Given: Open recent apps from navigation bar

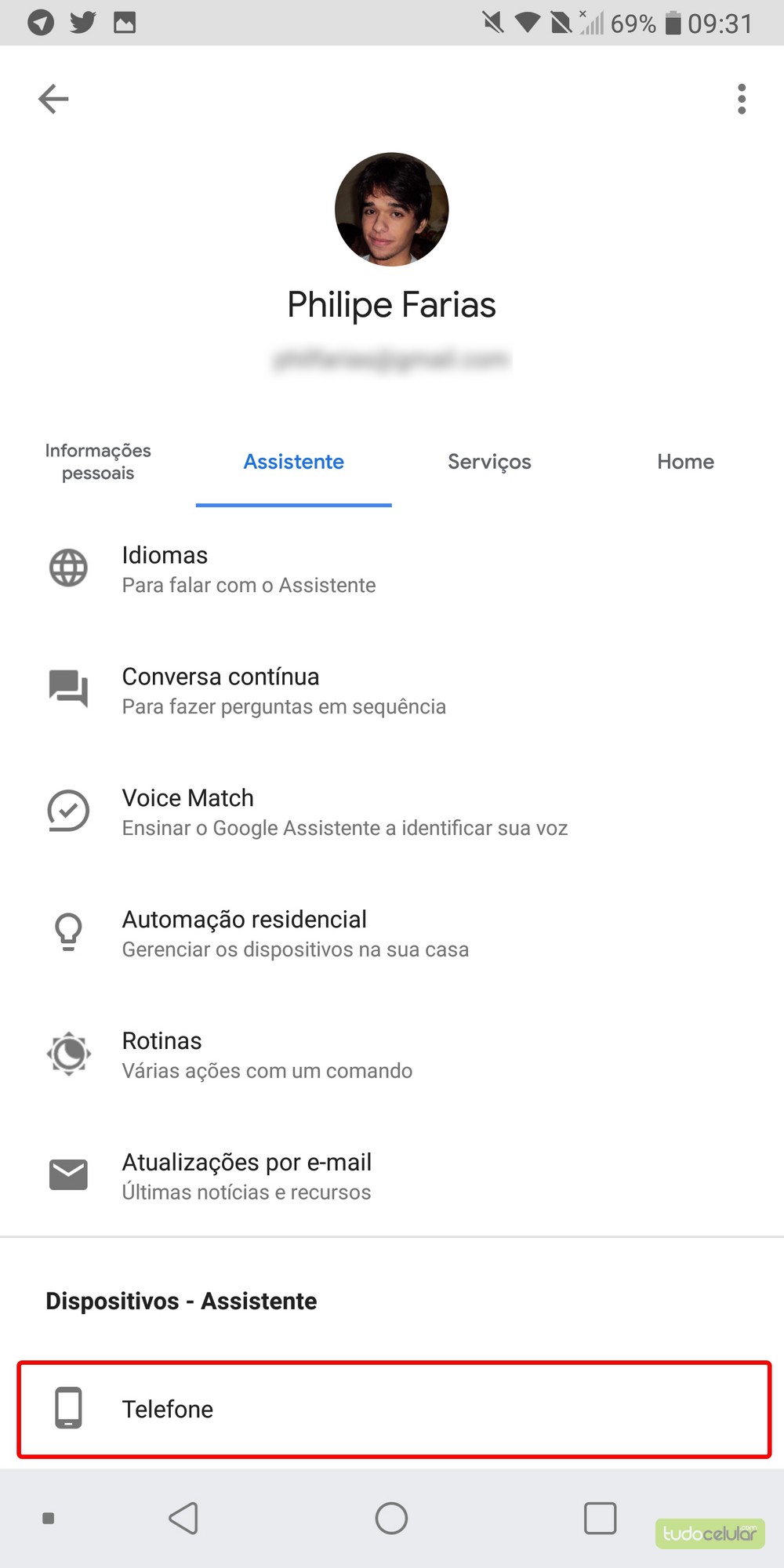Looking at the screenshot, I should 600,1518.
